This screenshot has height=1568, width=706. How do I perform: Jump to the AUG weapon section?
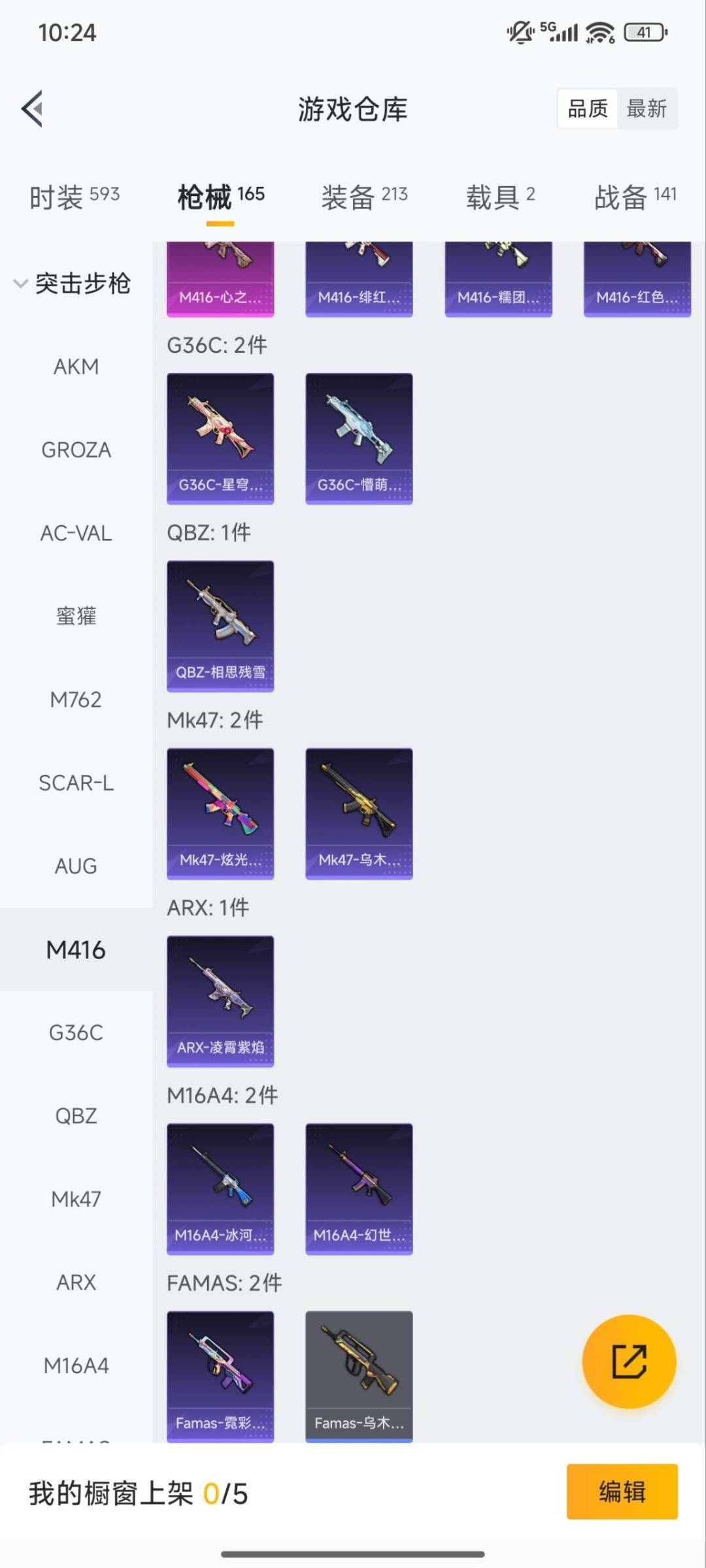coord(76,866)
